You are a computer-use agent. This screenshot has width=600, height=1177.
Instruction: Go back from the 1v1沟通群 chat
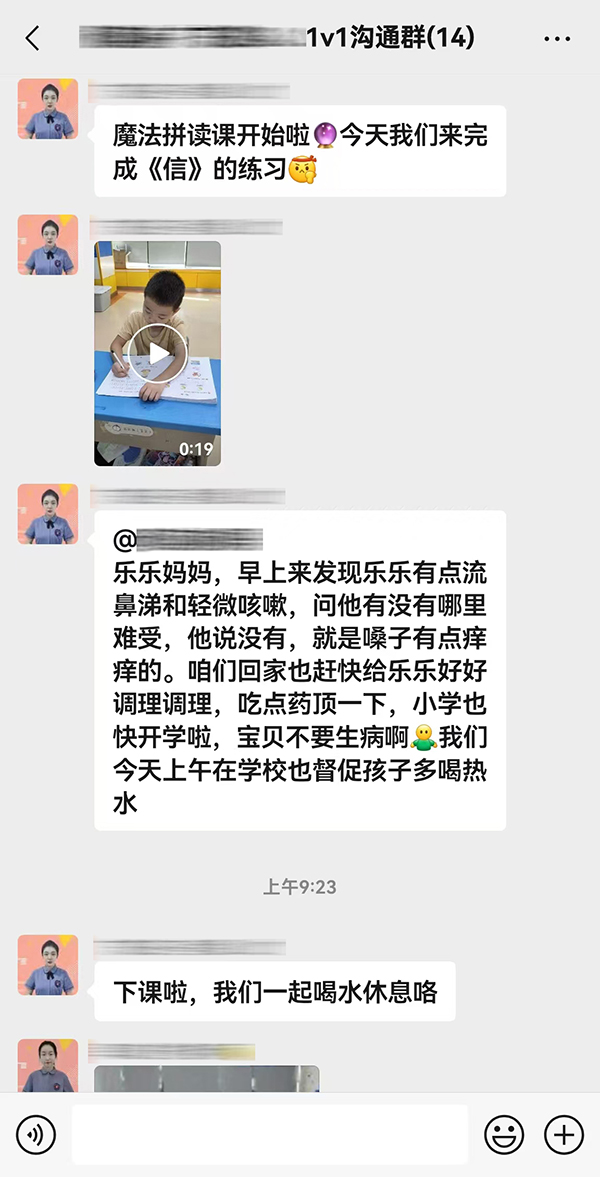[33, 39]
